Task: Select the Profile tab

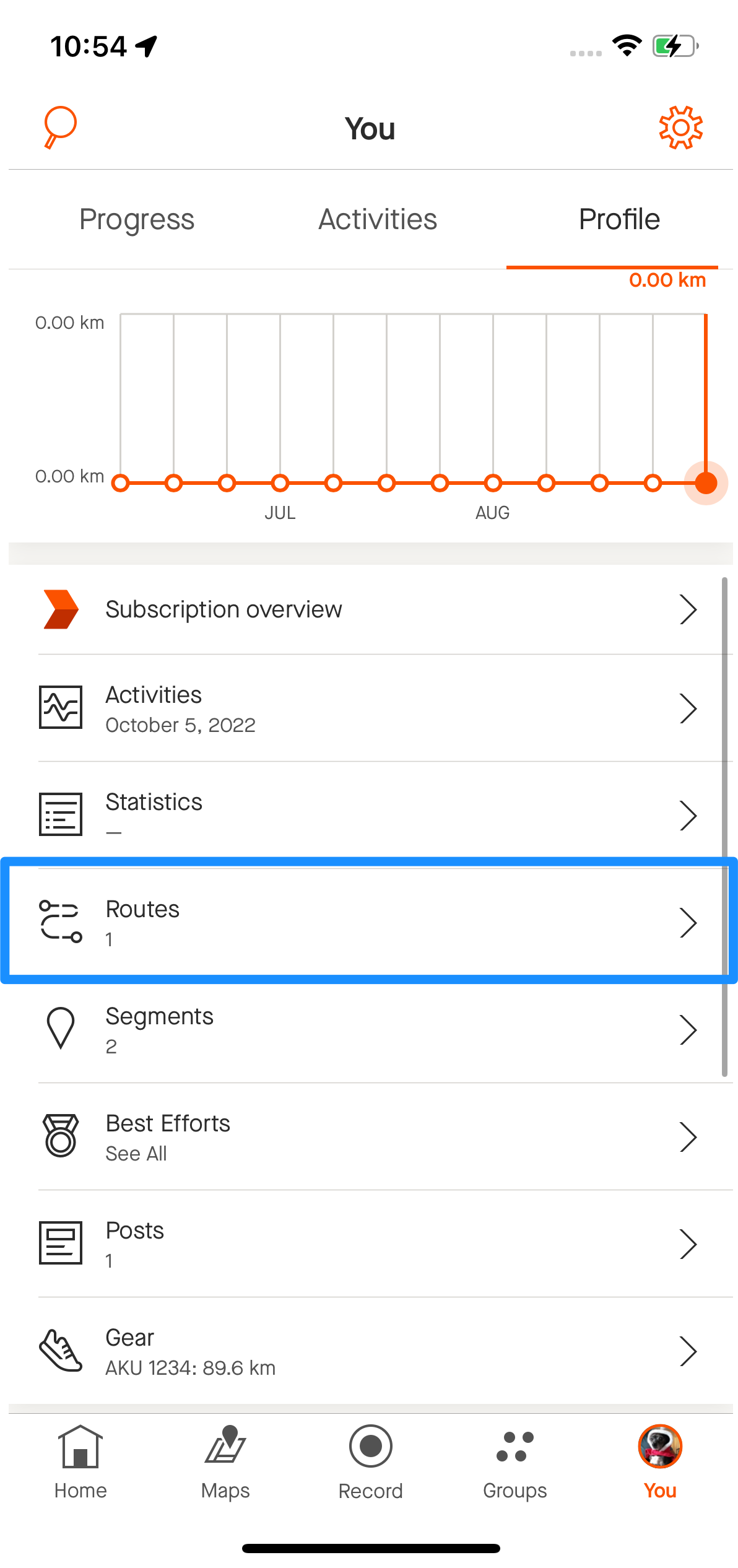Action: 619,219
